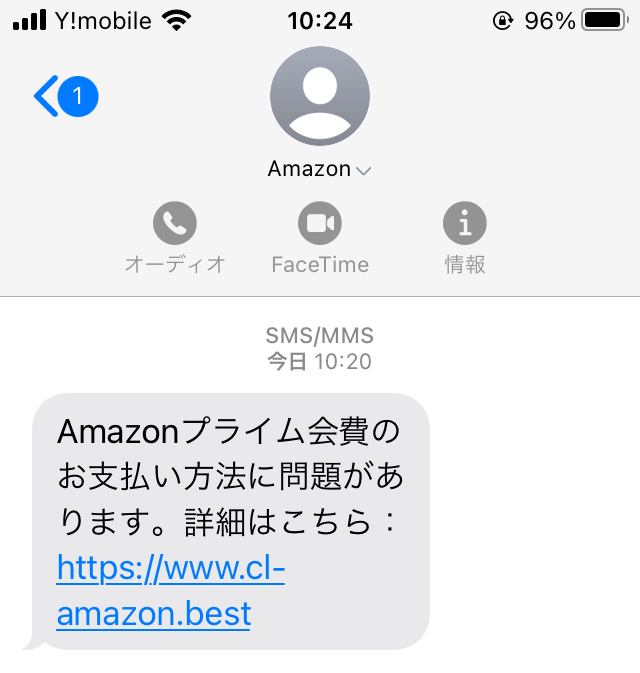Expand the Amazon contact header
Viewport: 640px width, 673px height.
319,169
